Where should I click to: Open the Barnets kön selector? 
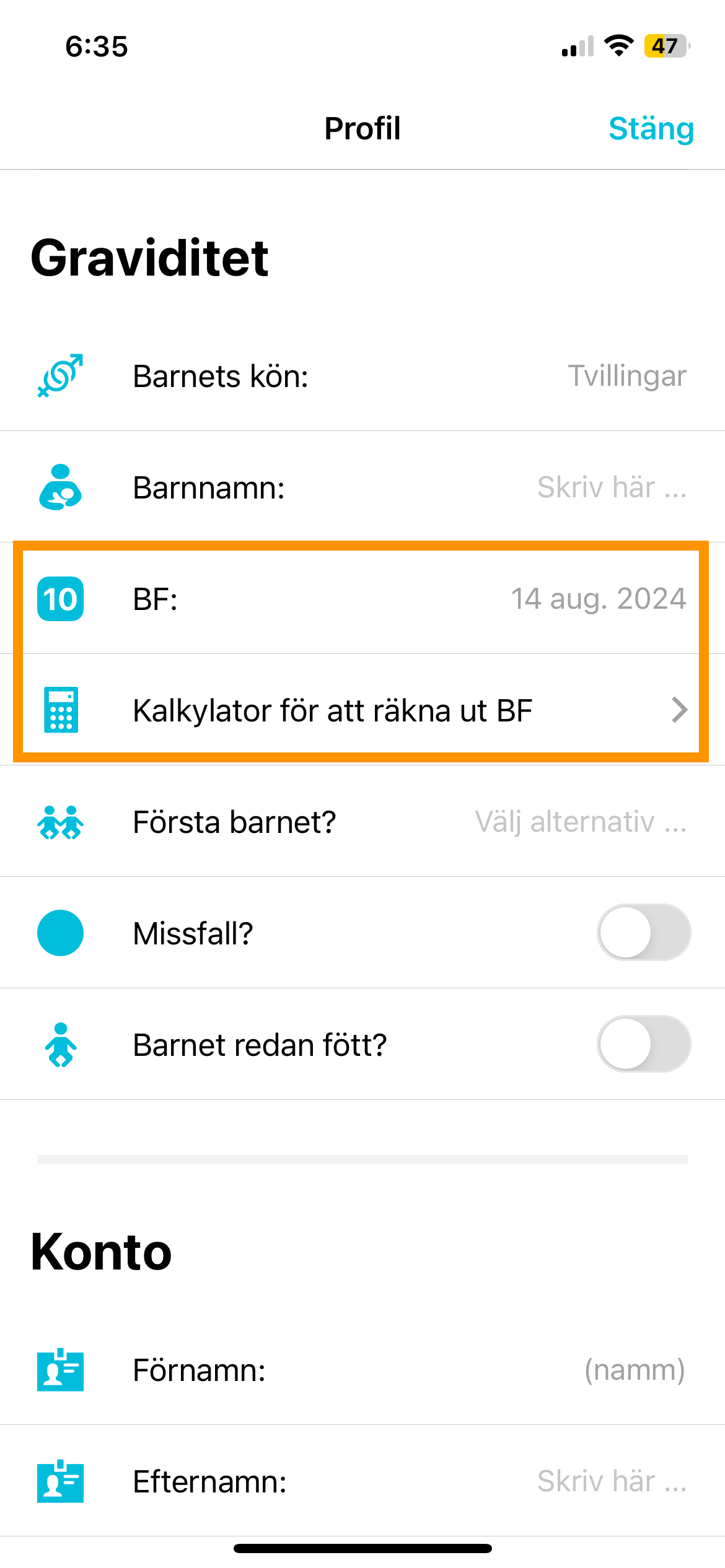[x=362, y=376]
